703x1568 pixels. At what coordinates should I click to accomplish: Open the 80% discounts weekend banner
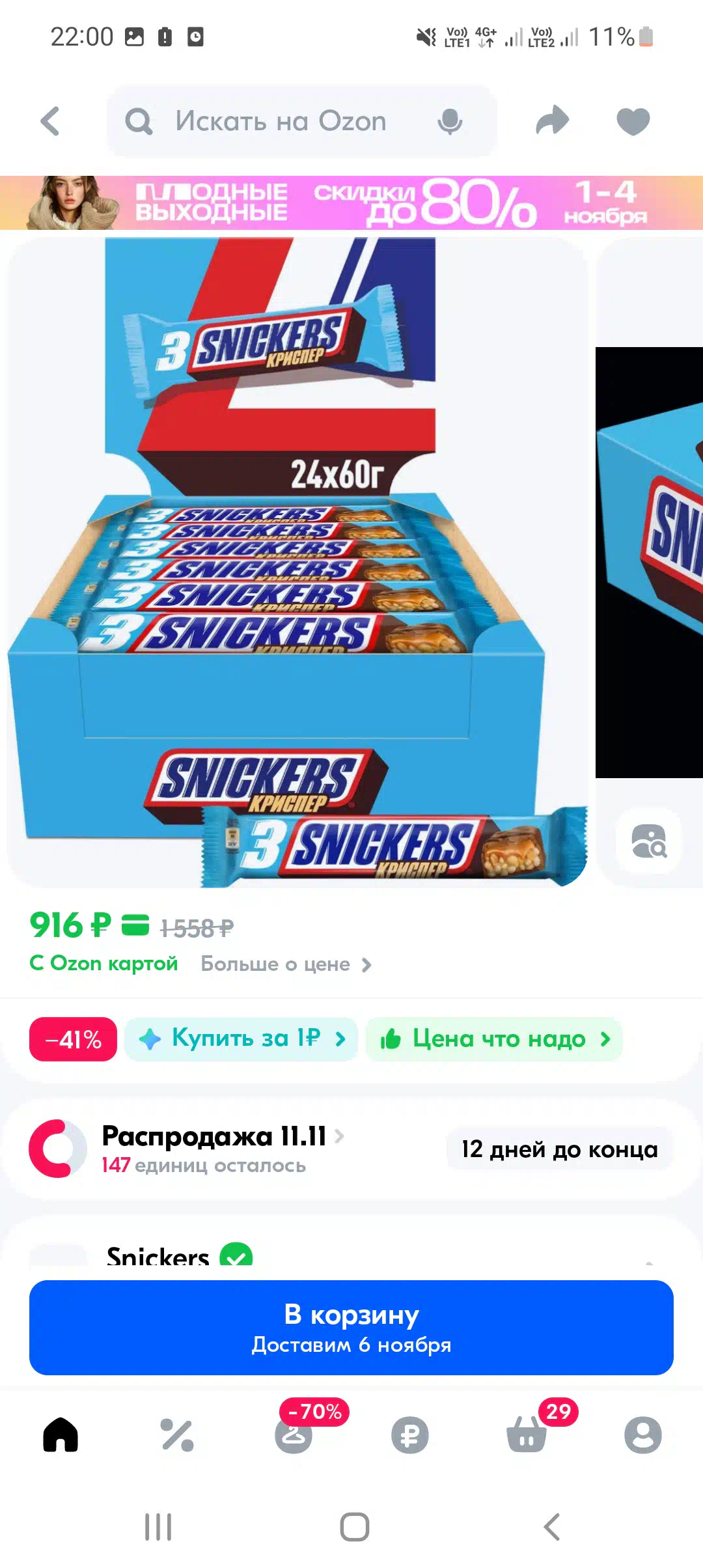click(351, 203)
